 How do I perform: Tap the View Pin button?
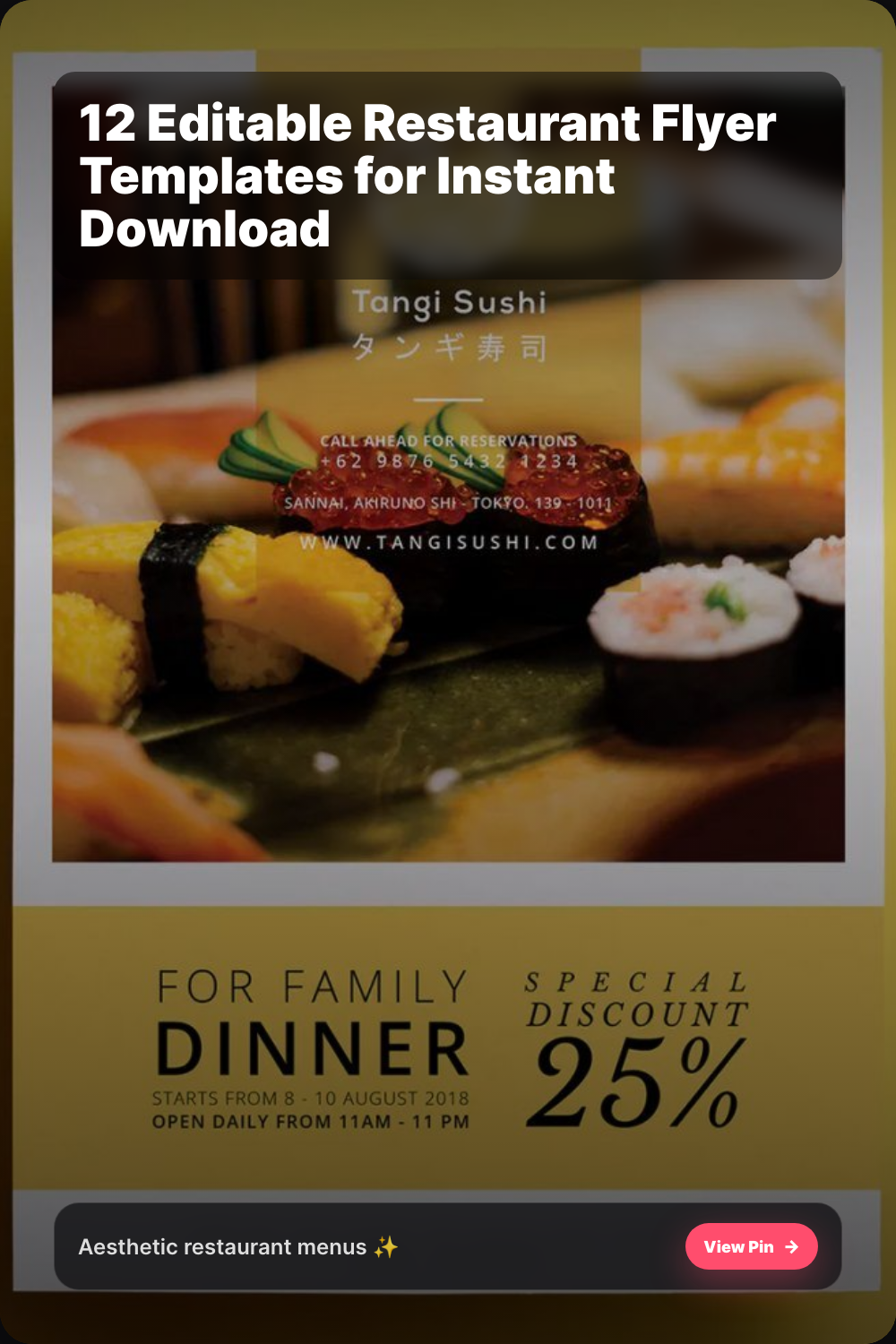(x=751, y=1246)
